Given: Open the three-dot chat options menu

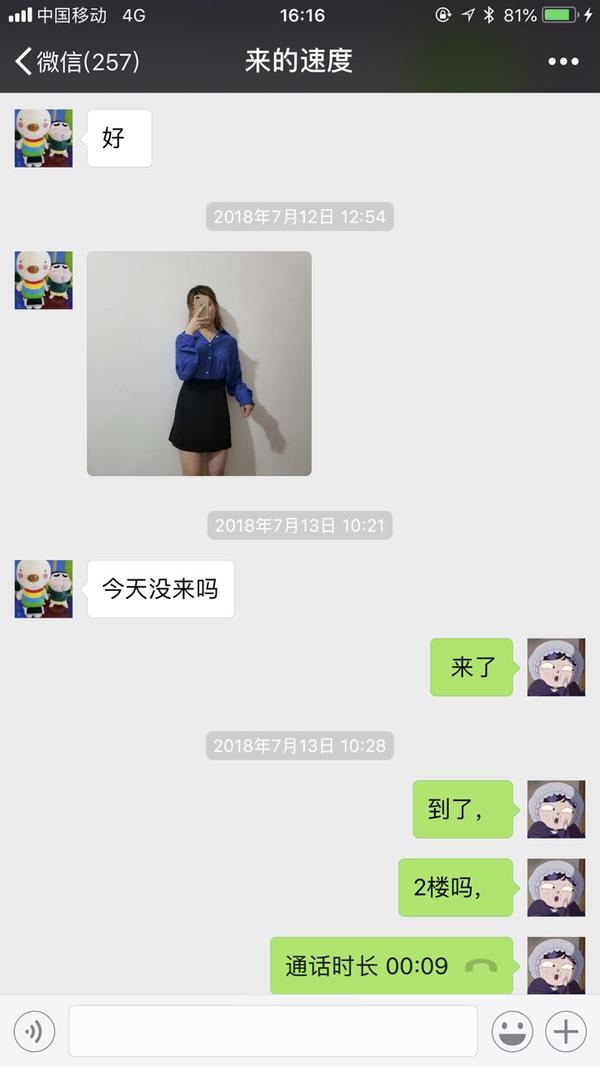Looking at the screenshot, I should [x=563, y=61].
